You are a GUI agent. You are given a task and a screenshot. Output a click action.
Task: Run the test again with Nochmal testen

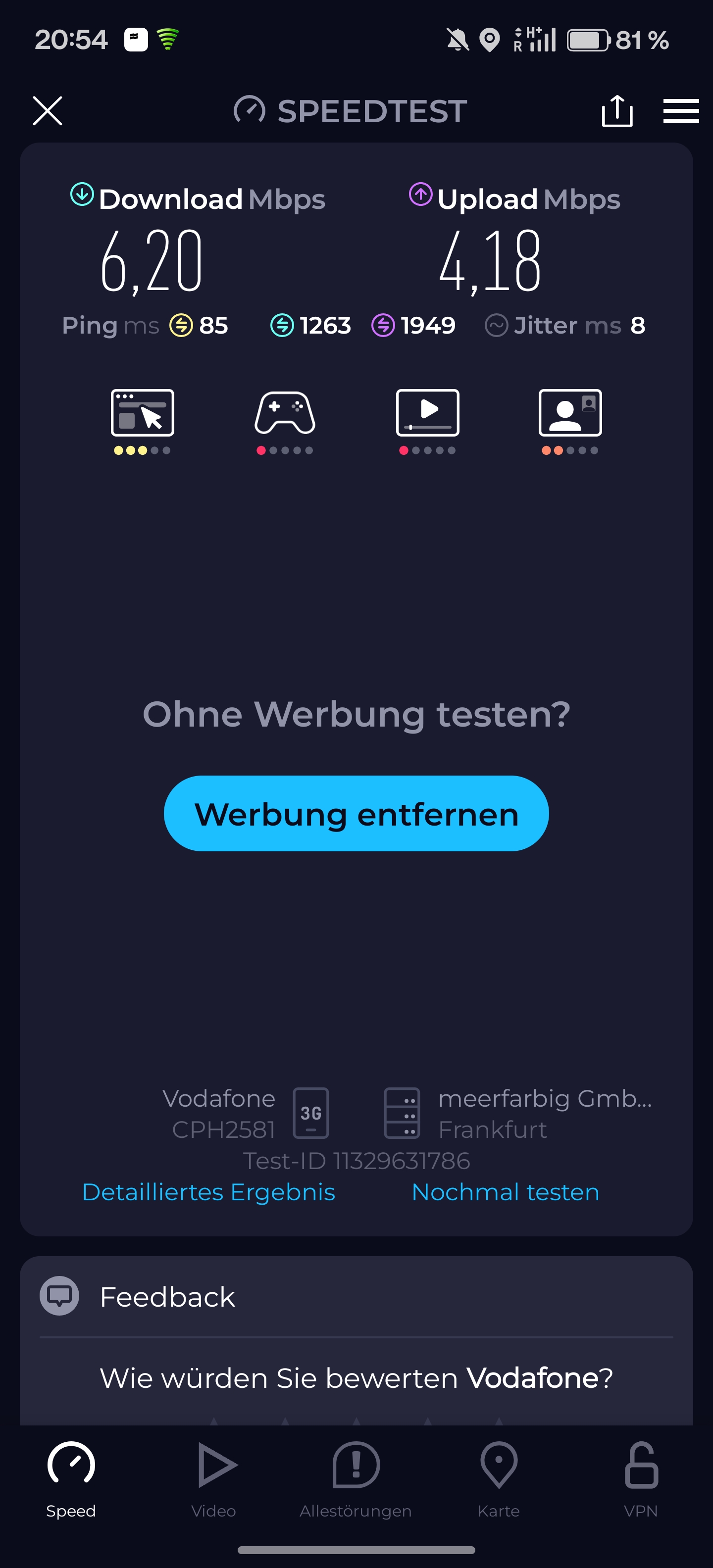(x=506, y=1192)
